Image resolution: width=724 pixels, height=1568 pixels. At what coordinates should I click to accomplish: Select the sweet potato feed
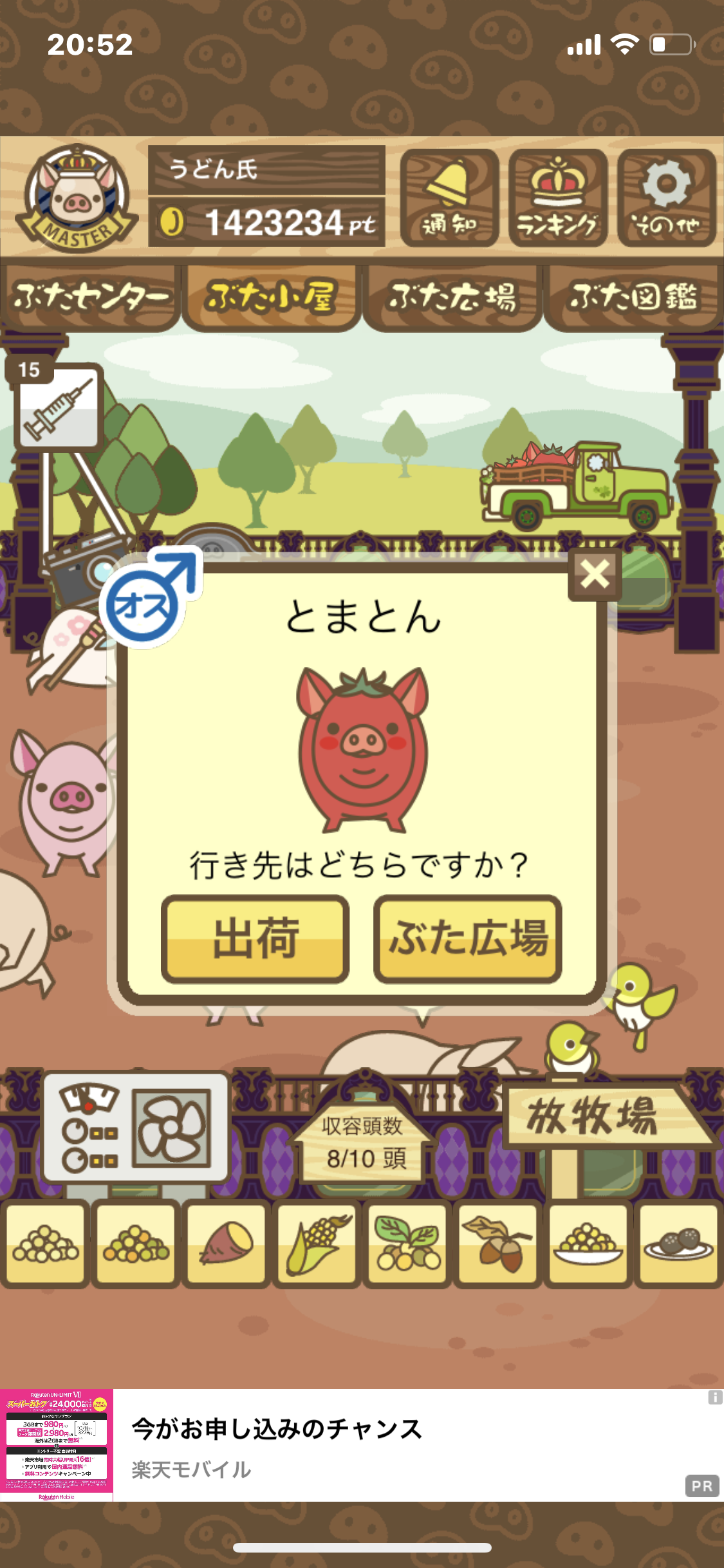coord(227,1244)
